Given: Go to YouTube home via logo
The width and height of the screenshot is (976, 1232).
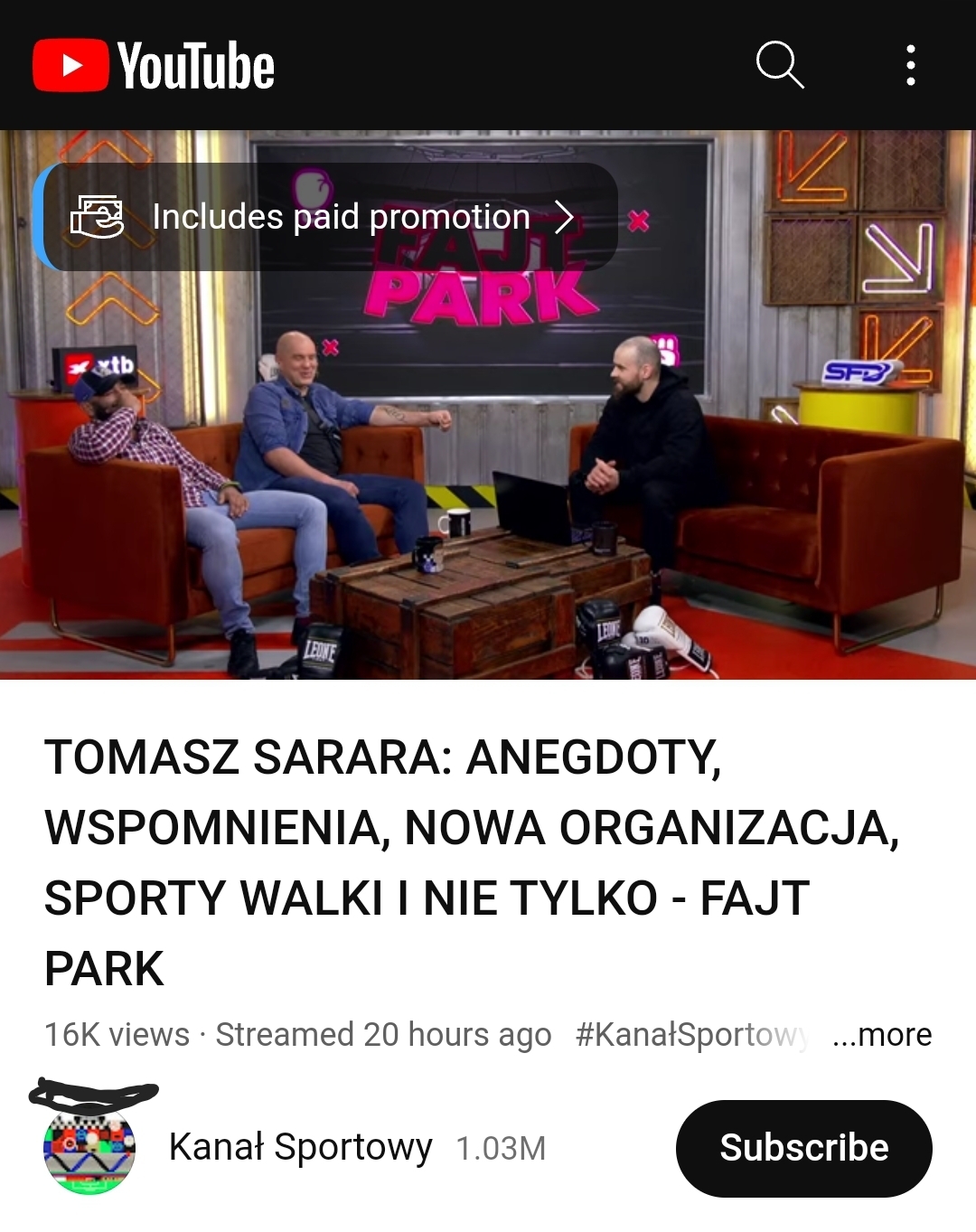Looking at the screenshot, I should (x=154, y=66).
